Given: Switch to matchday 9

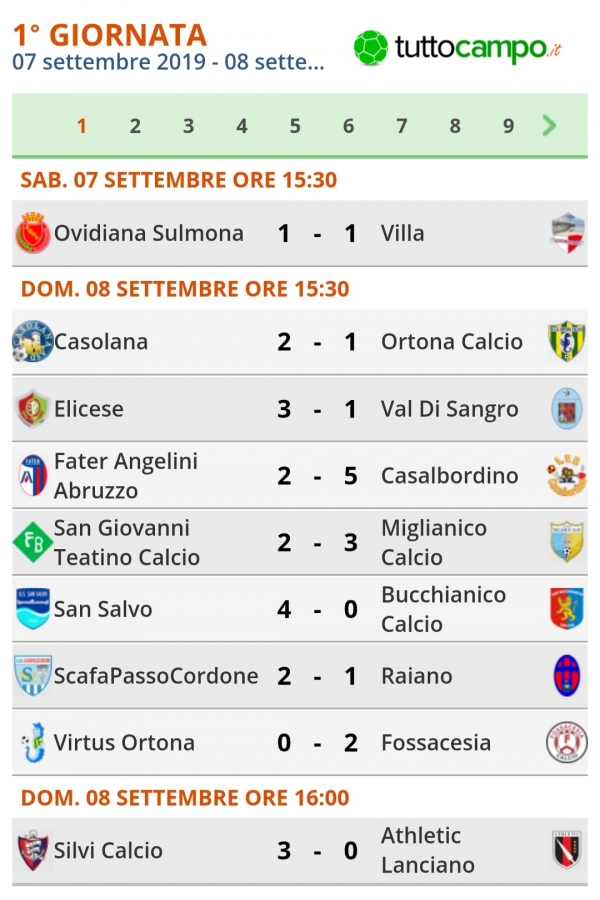Looking at the screenshot, I should 508,126.
